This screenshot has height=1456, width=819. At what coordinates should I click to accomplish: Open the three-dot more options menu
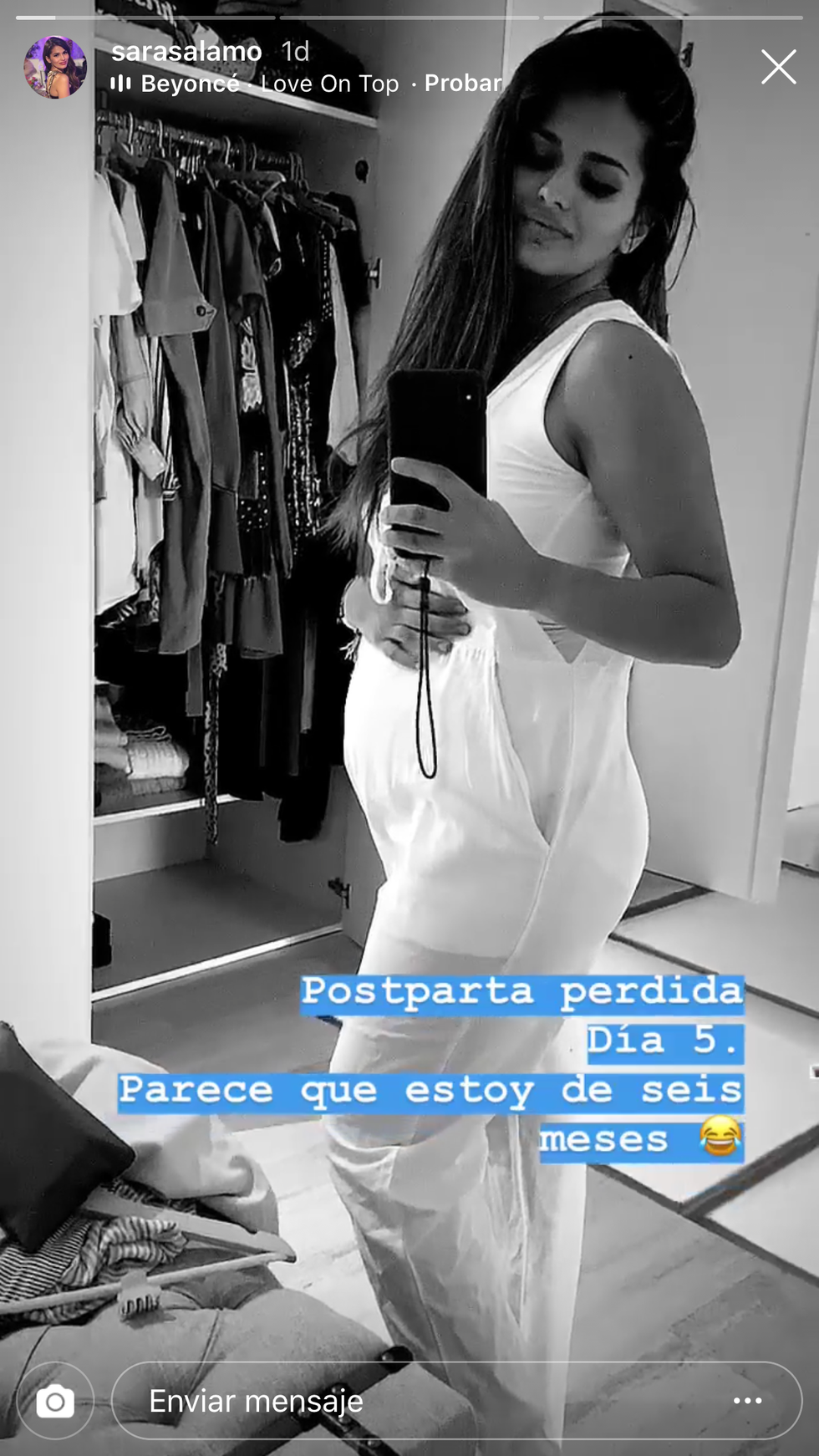pos(747,1401)
